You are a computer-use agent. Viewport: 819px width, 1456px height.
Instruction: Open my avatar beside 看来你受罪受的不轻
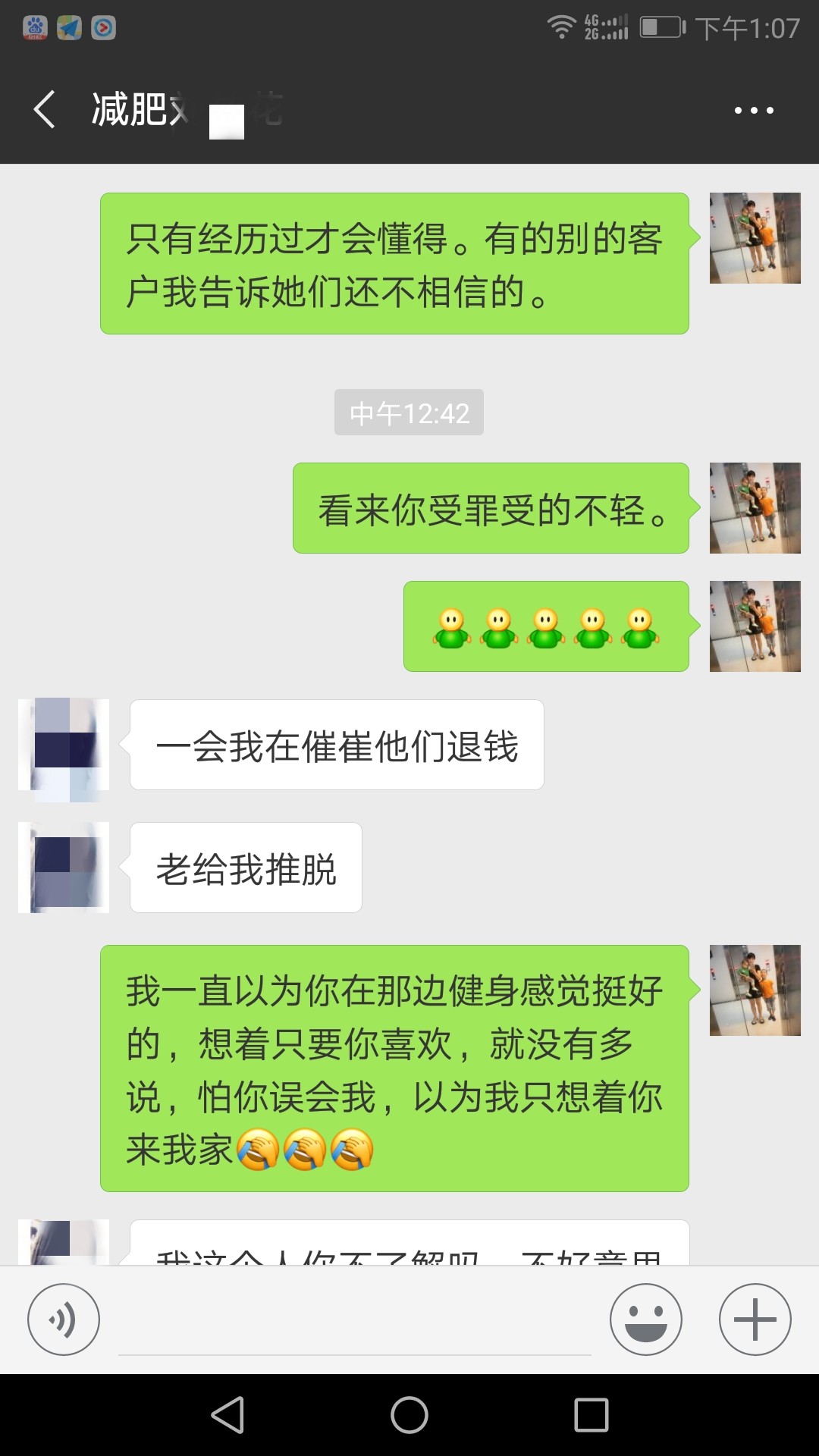(755, 508)
